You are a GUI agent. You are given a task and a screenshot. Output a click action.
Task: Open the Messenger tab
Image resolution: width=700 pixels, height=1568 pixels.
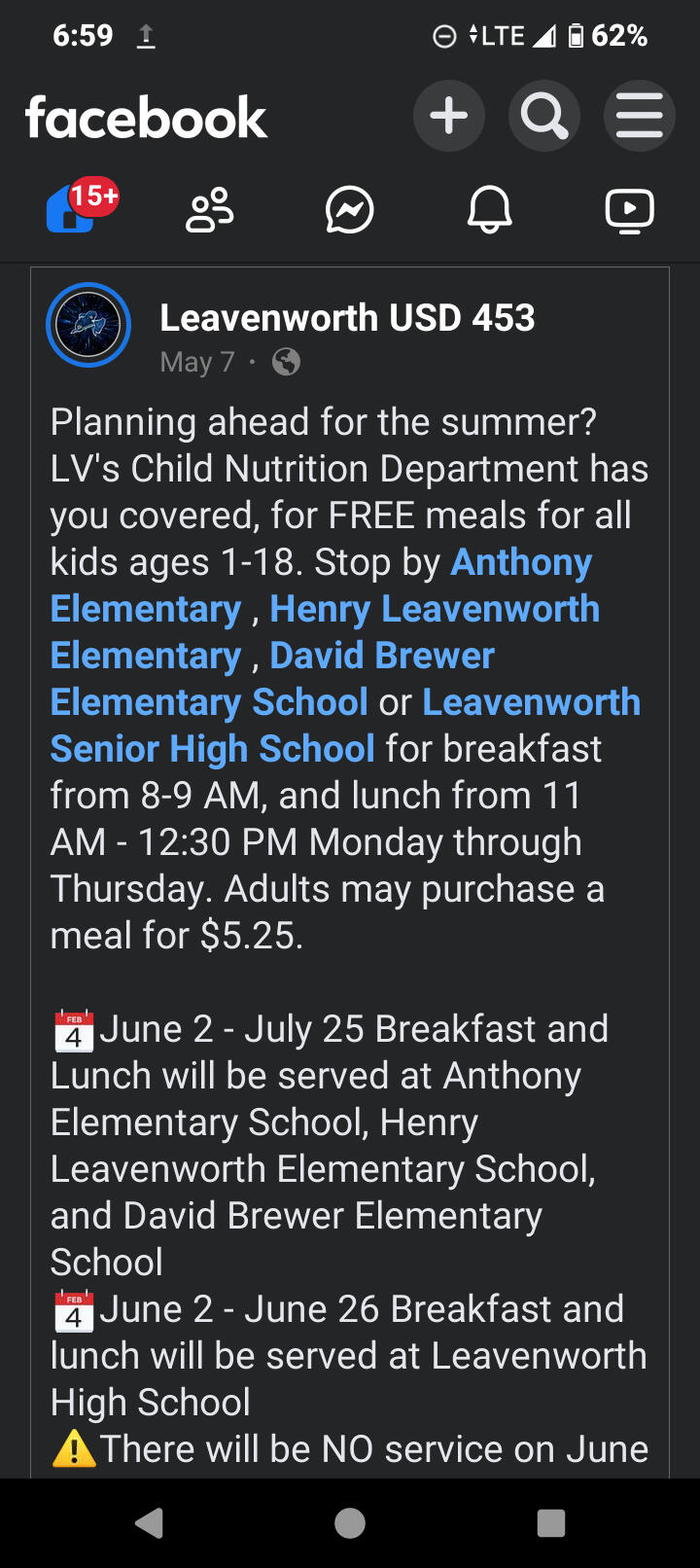pyautogui.click(x=350, y=210)
